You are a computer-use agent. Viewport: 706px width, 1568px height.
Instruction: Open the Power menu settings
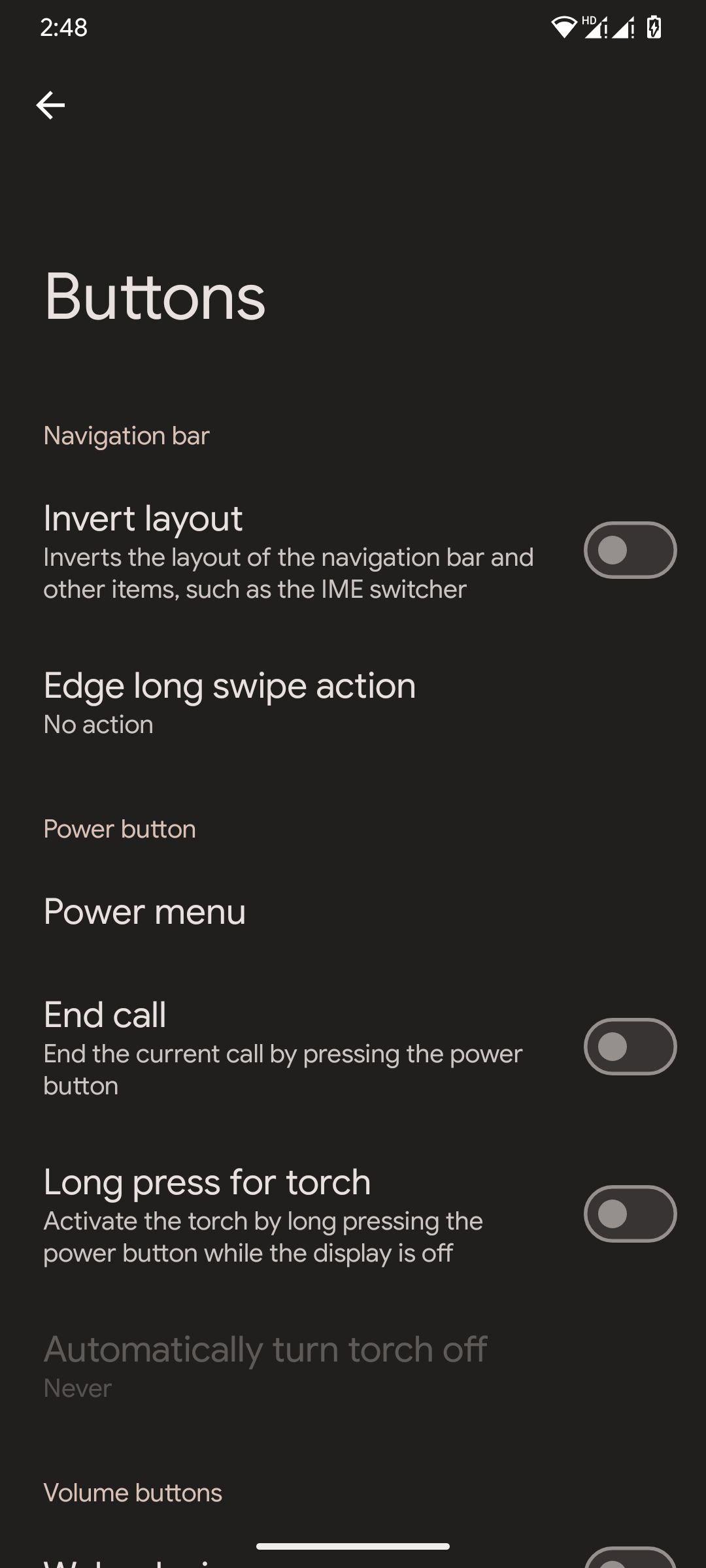click(x=353, y=911)
